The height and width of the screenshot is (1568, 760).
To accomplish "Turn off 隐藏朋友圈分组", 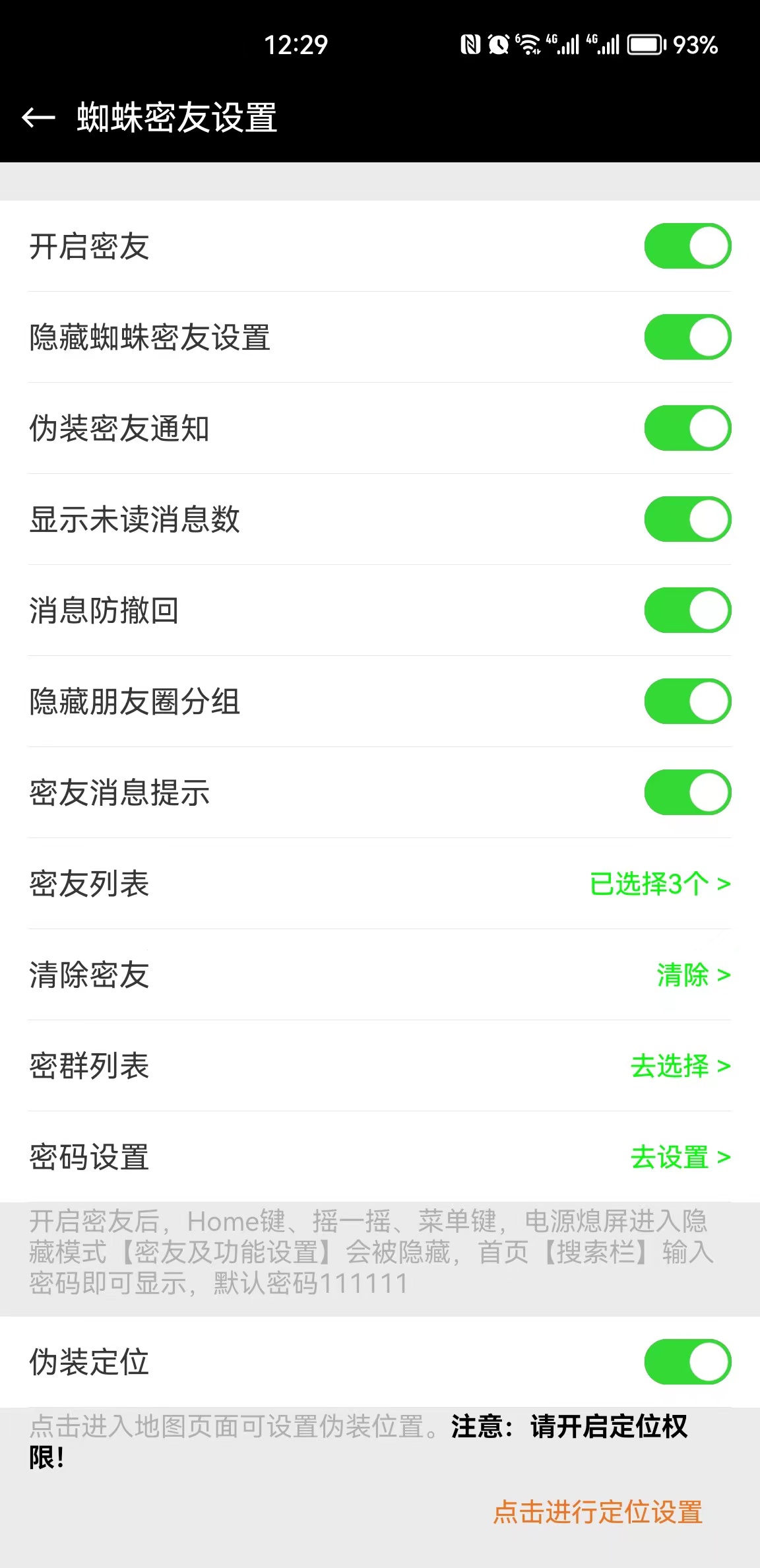I will pos(687,702).
